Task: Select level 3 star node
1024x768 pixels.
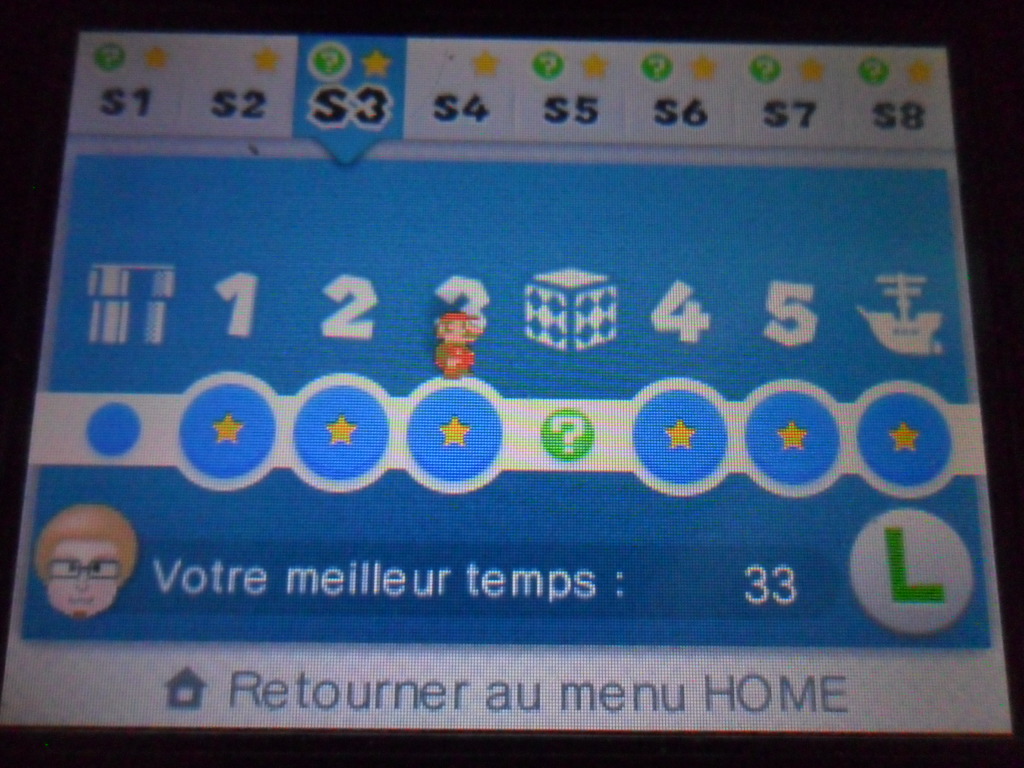Action: [455, 433]
